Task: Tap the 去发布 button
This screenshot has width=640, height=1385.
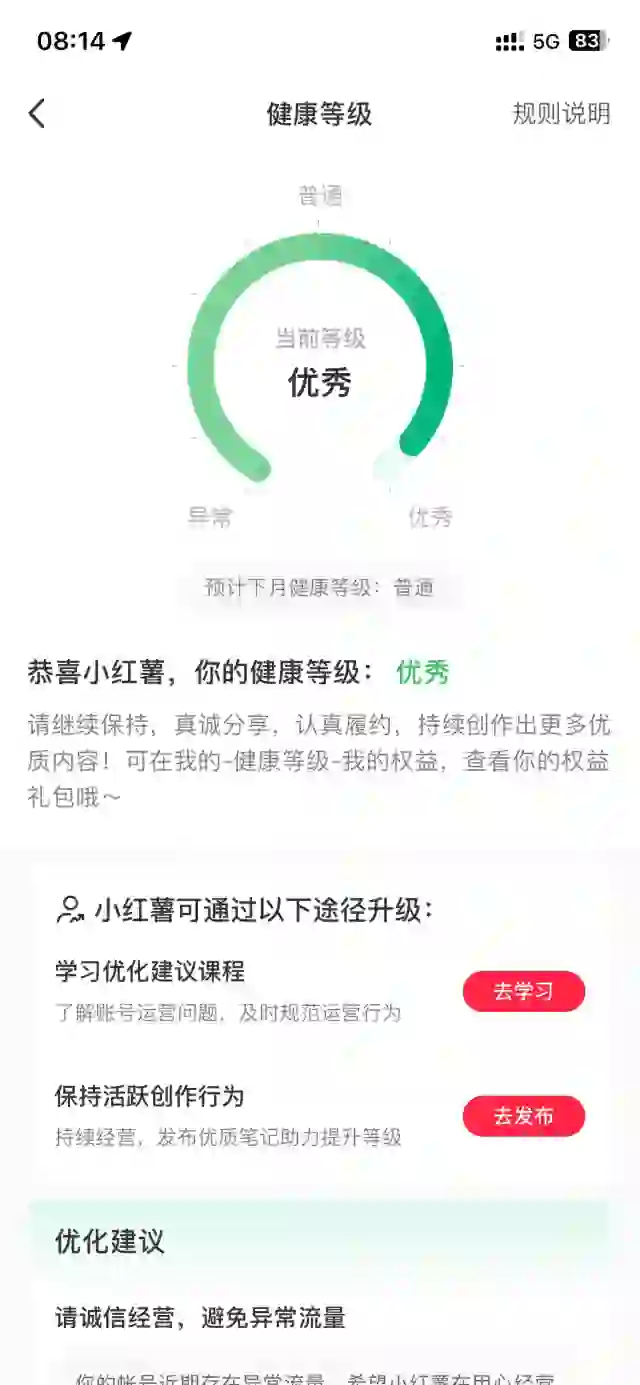Action: (523, 1116)
